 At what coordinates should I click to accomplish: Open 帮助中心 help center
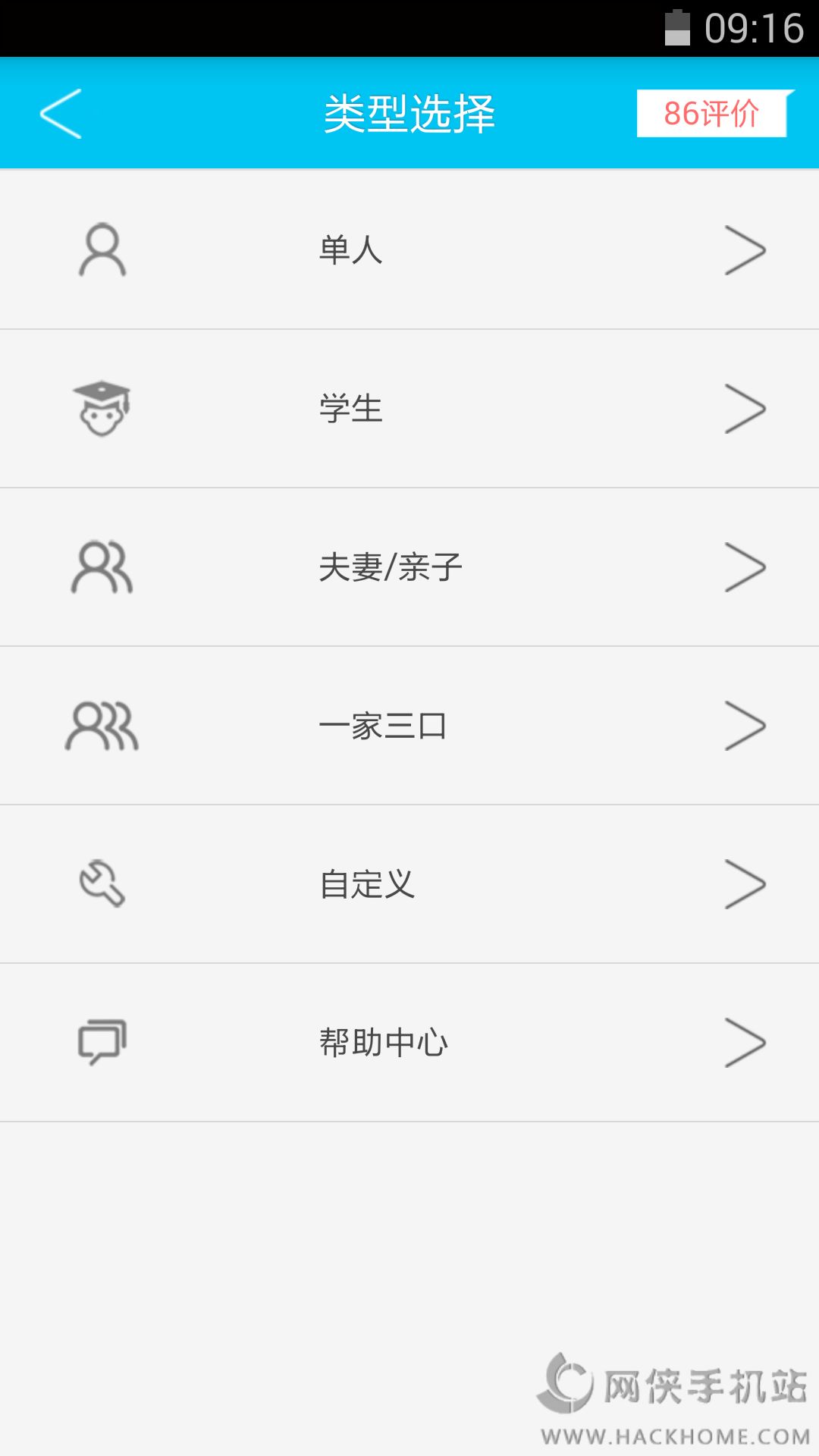pyautogui.click(x=409, y=1043)
